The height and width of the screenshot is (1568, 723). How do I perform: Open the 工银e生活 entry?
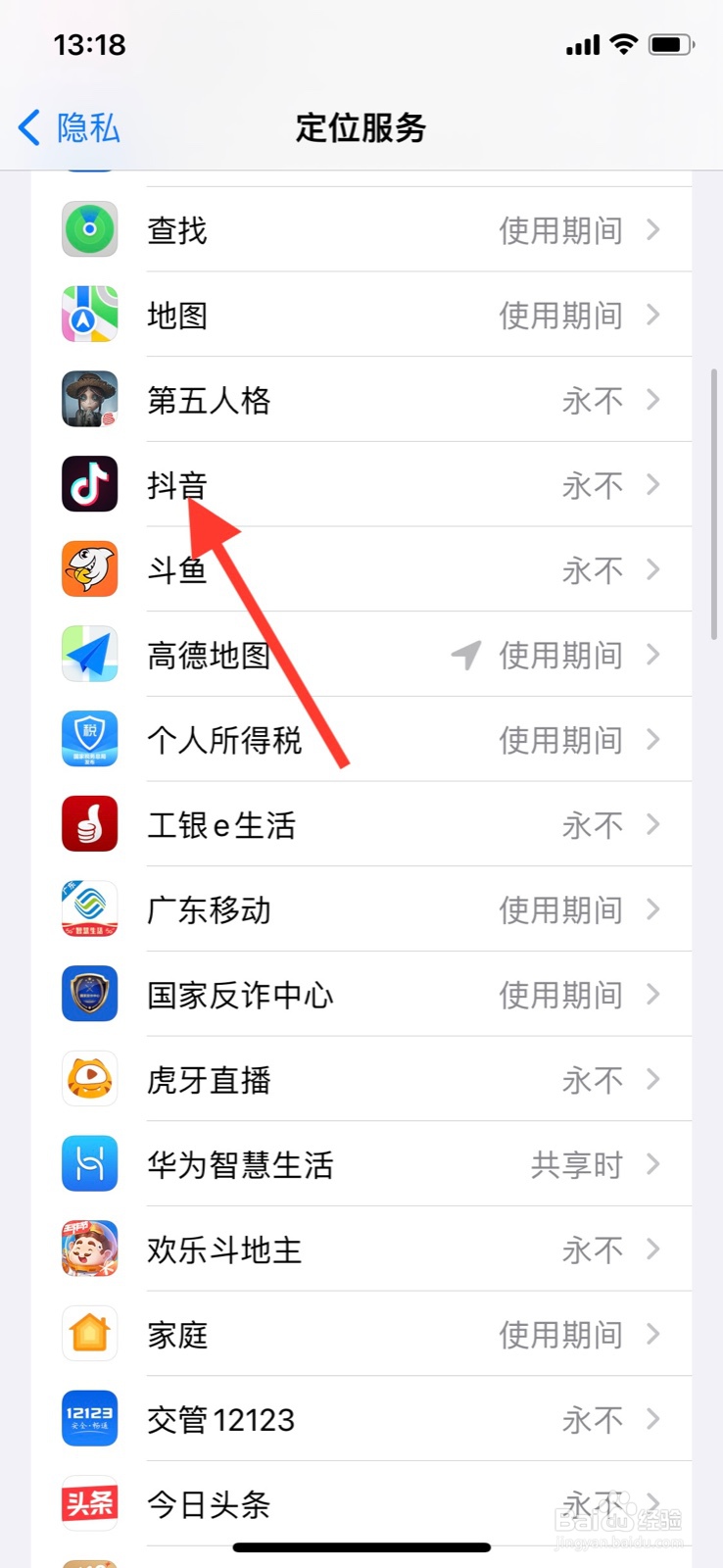361,824
